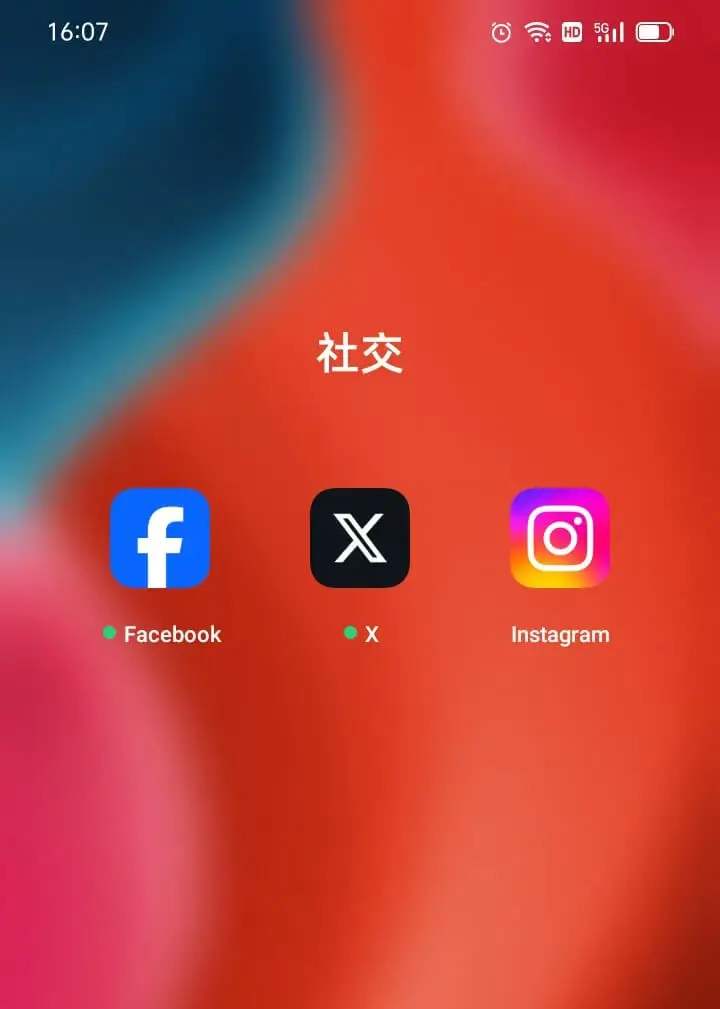Tap the 社交 folder name to rename
The height and width of the screenshot is (1009, 720).
click(x=360, y=354)
